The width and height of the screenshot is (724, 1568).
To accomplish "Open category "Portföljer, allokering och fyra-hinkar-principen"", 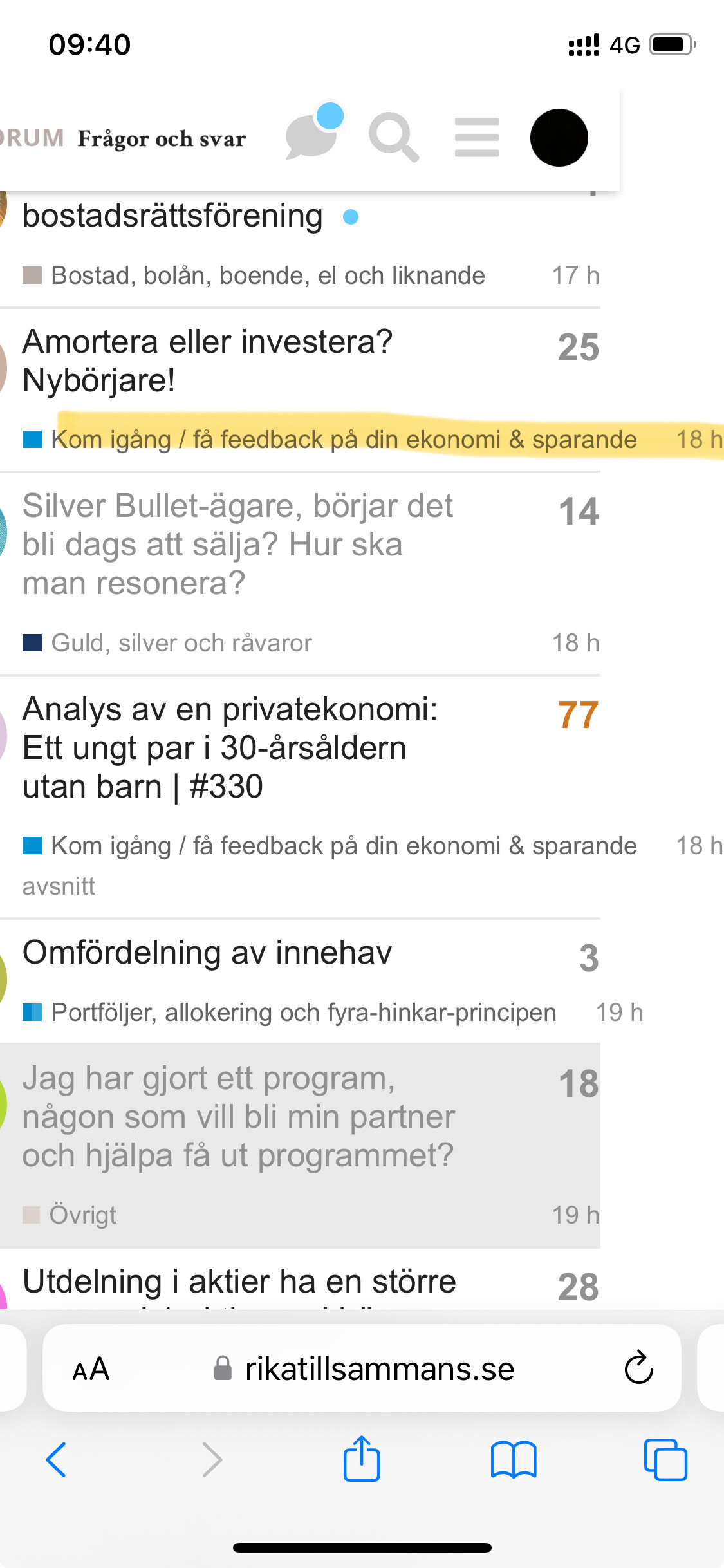I will [303, 1013].
